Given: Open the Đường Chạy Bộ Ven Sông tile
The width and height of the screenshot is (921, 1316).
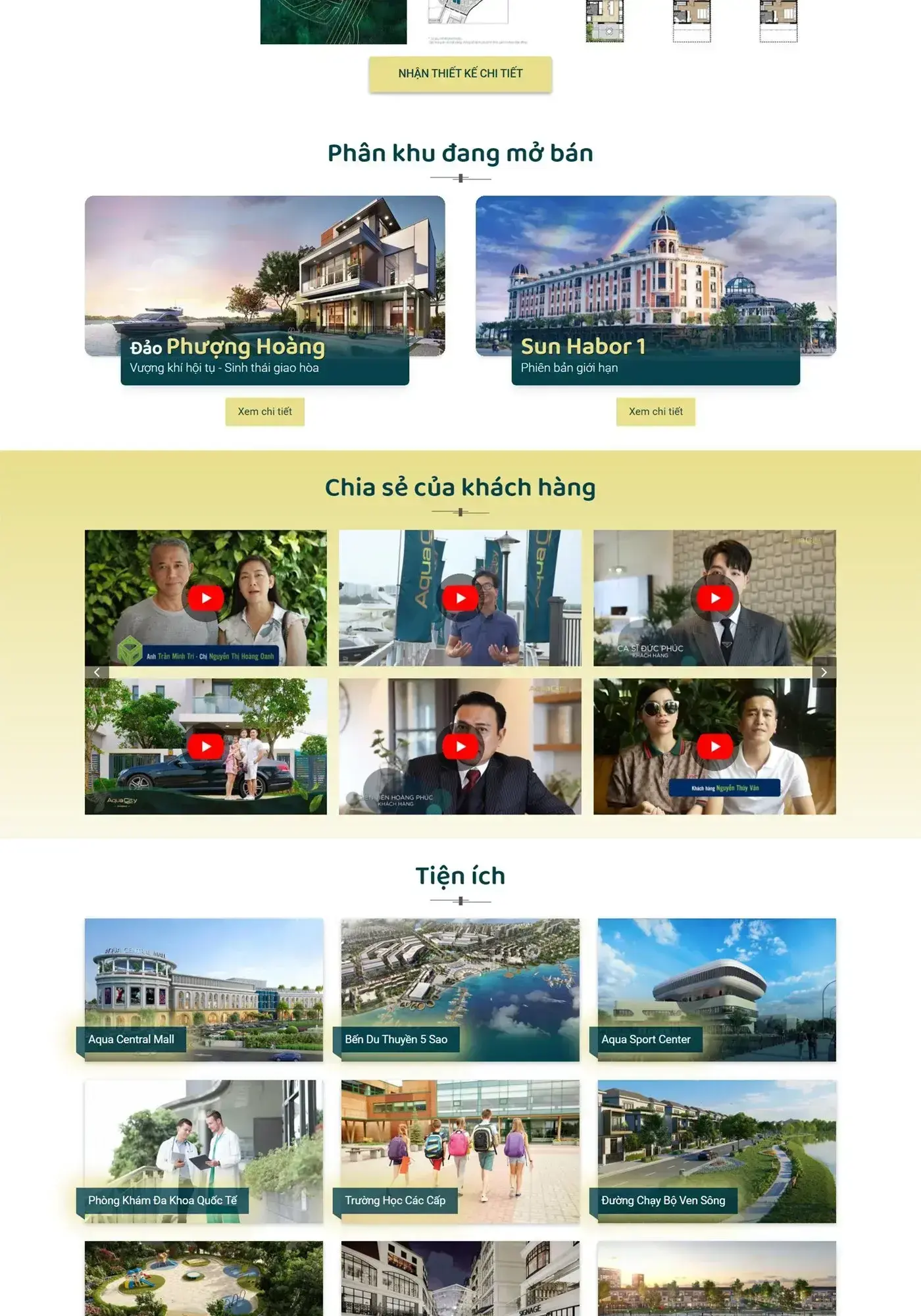Looking at the screenshot, I should [x=716, y=1151].
